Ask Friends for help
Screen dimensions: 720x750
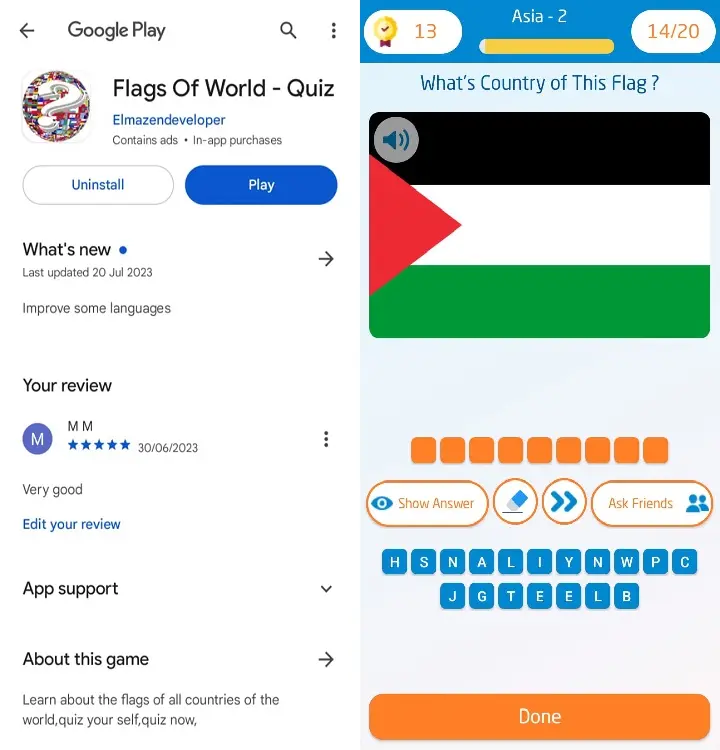(x=652, y=503)
